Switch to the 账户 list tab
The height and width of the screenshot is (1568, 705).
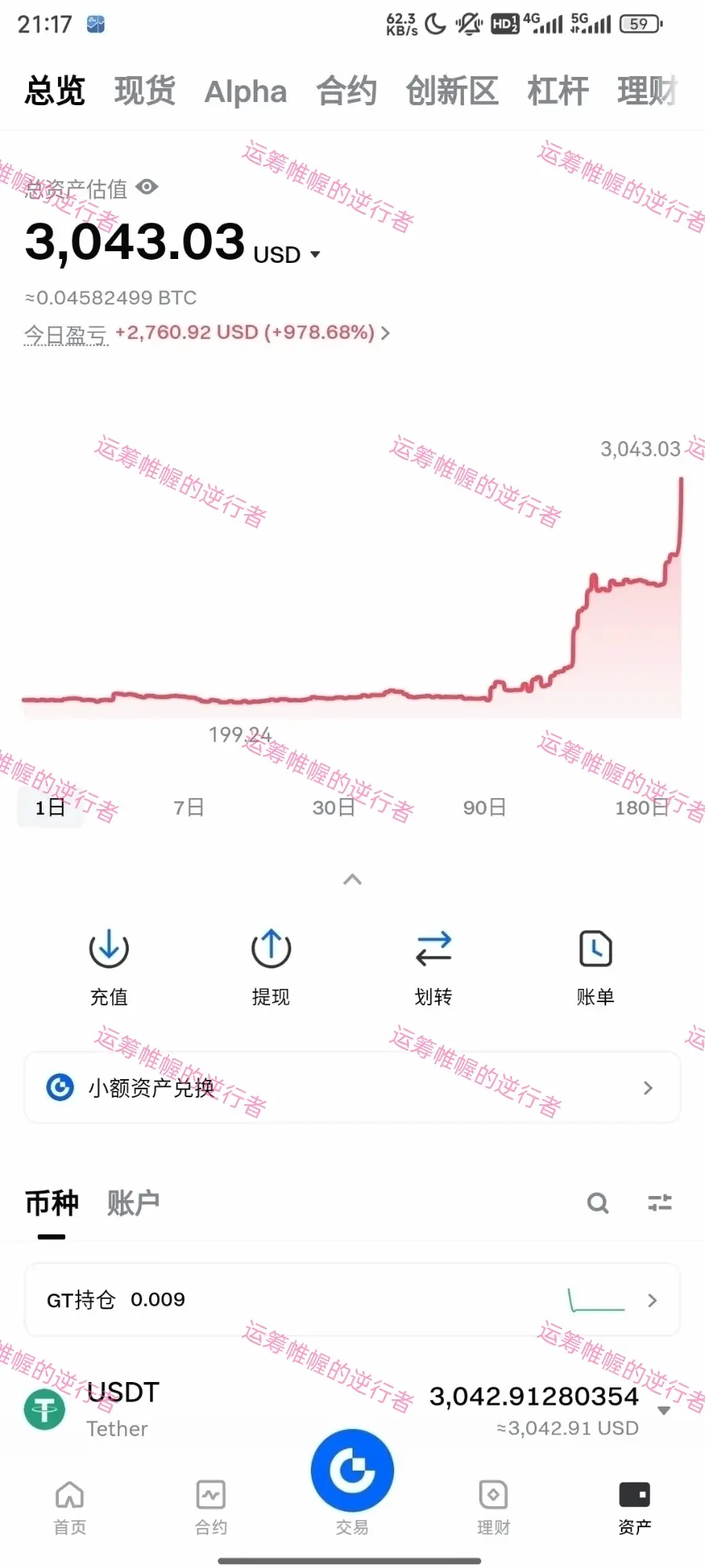coord(133,1203)
